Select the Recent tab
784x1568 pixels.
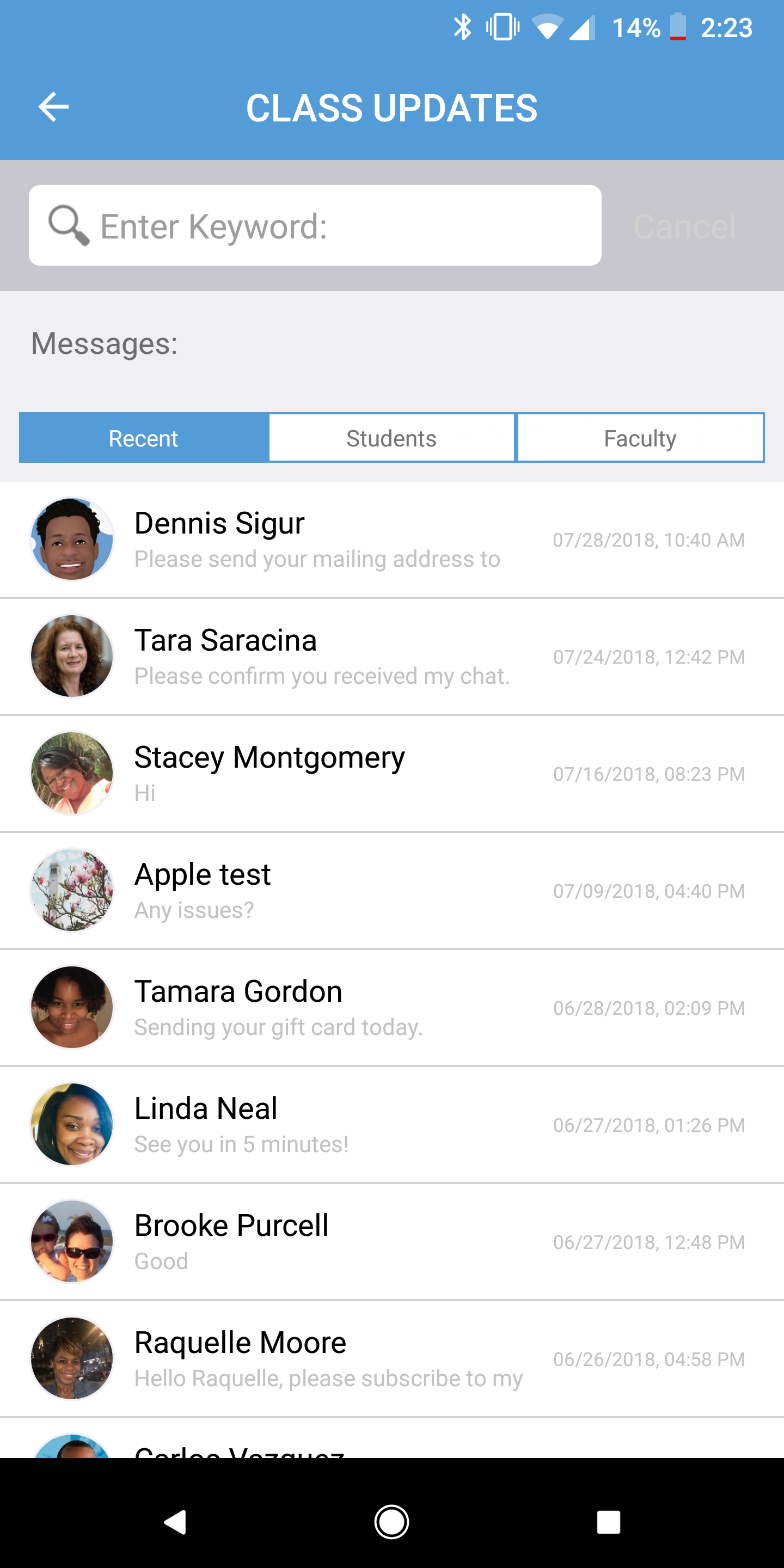pos(144,438)
